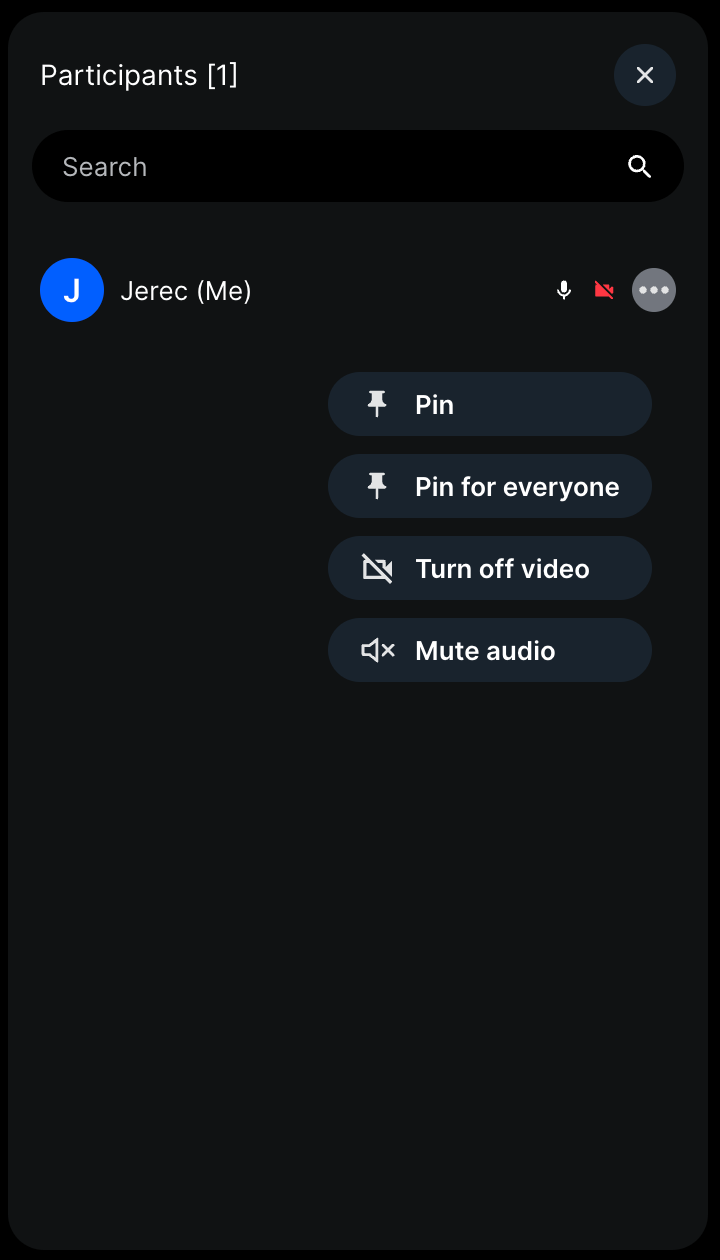Click Jerec's blue avatar circle
720x1260 pixels.
click(72, 290)
